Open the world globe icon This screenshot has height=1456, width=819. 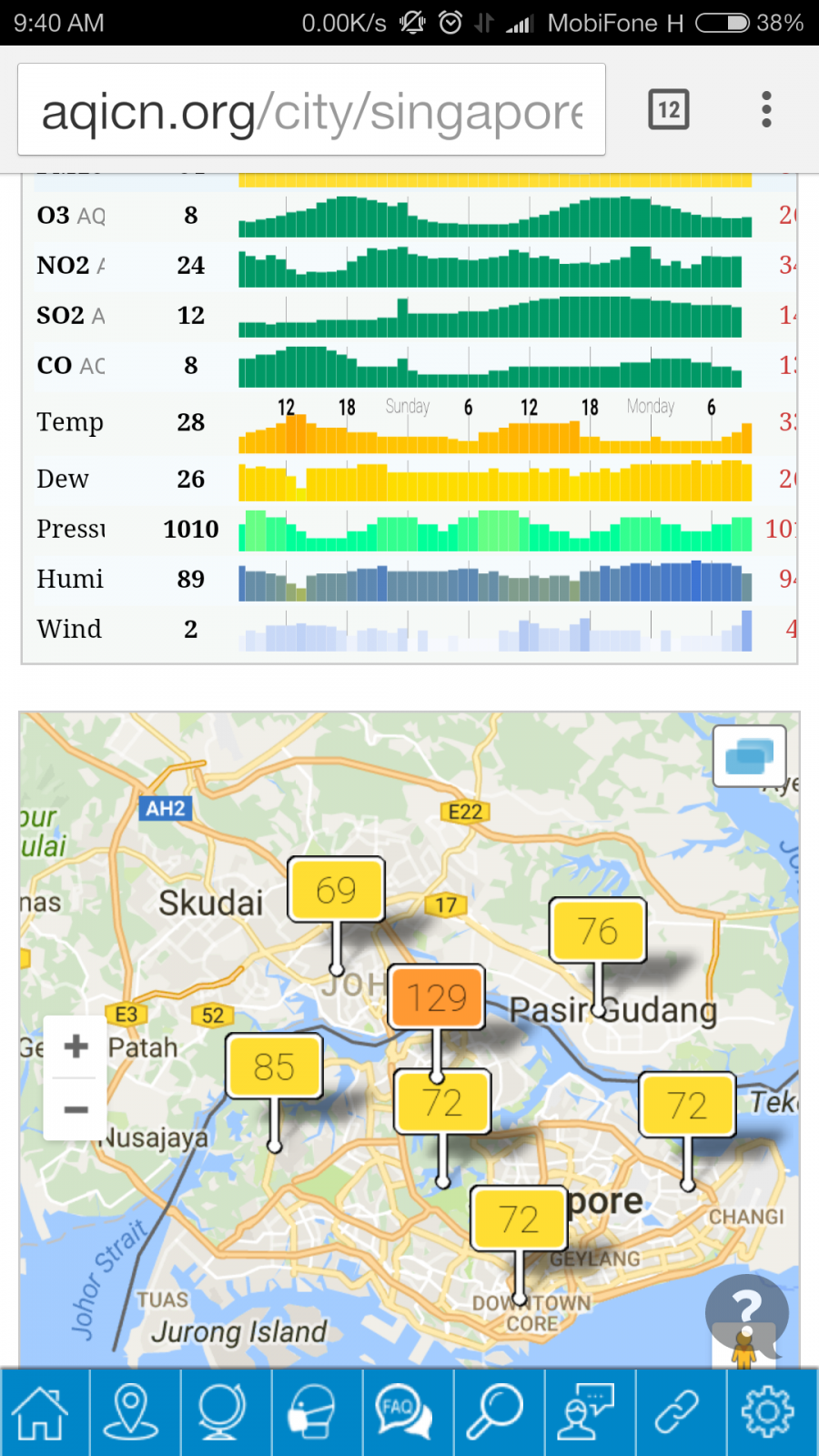(x=223, y=1412)
